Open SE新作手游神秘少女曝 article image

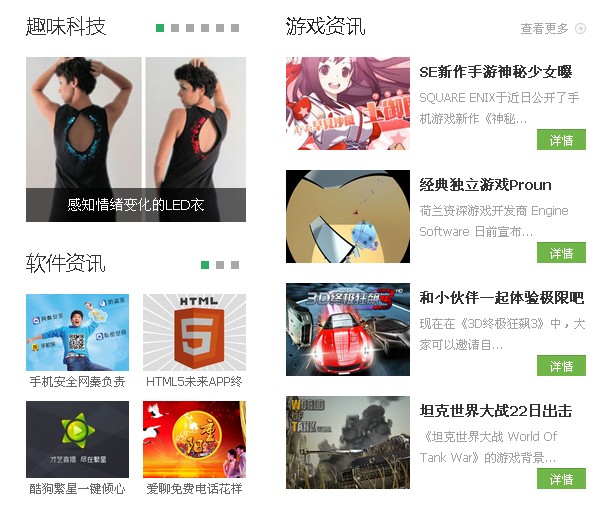pos(347,103)
